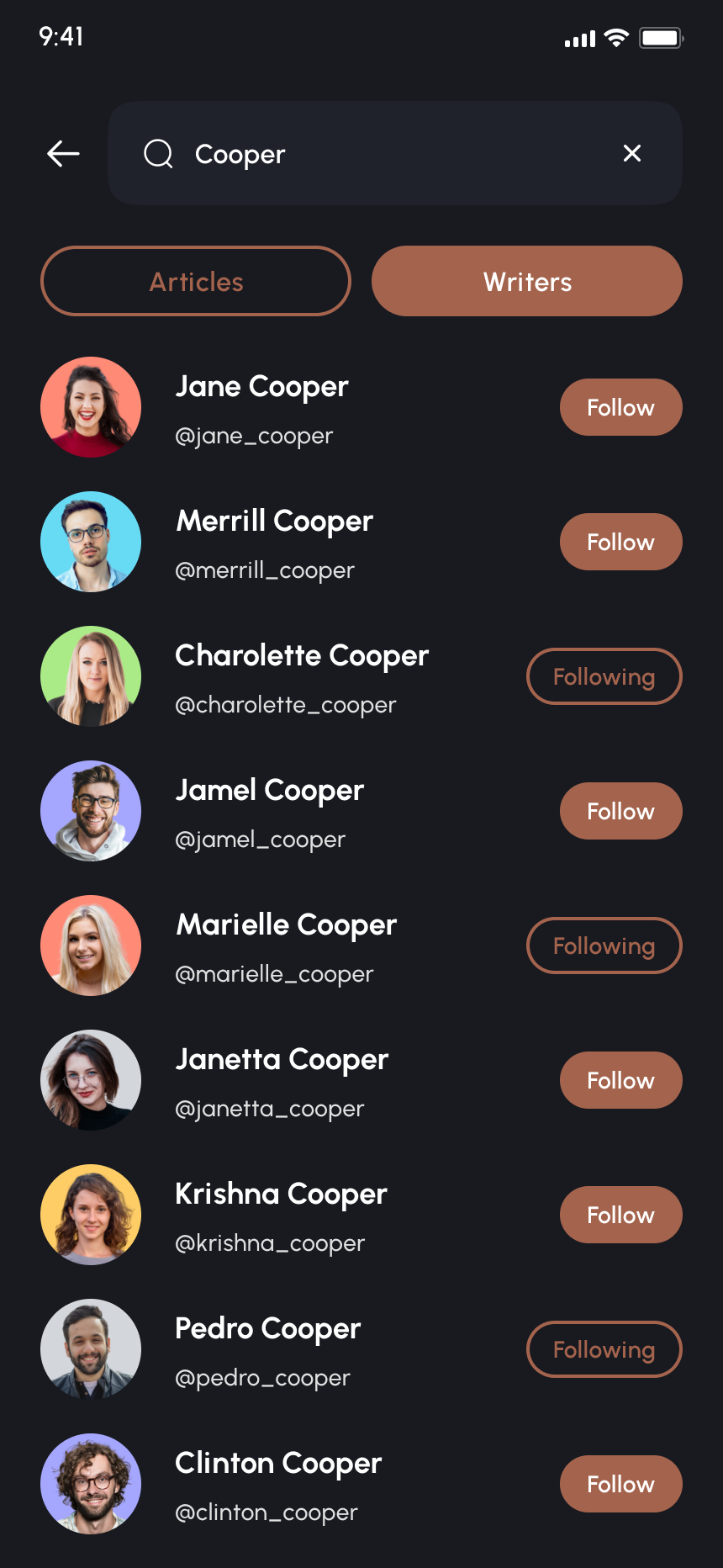Edit the Cooper search field
The image size is (723, 1568).
[x=378, y=154]
